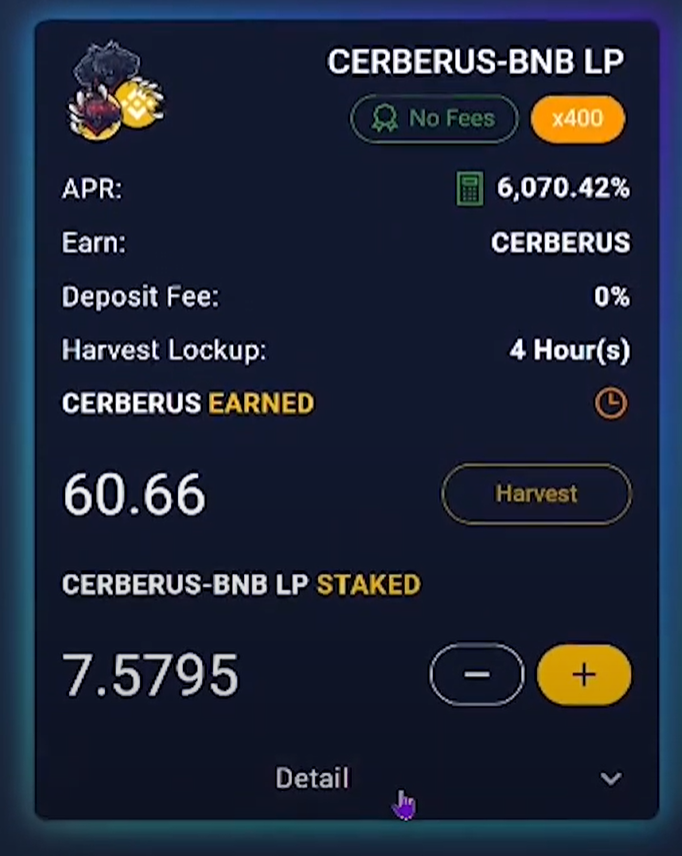This screenshot has width=682, height=856.
Task: Unstake LP tokens with the minus button
Action: pyautogui.click(x=476, y=675)
